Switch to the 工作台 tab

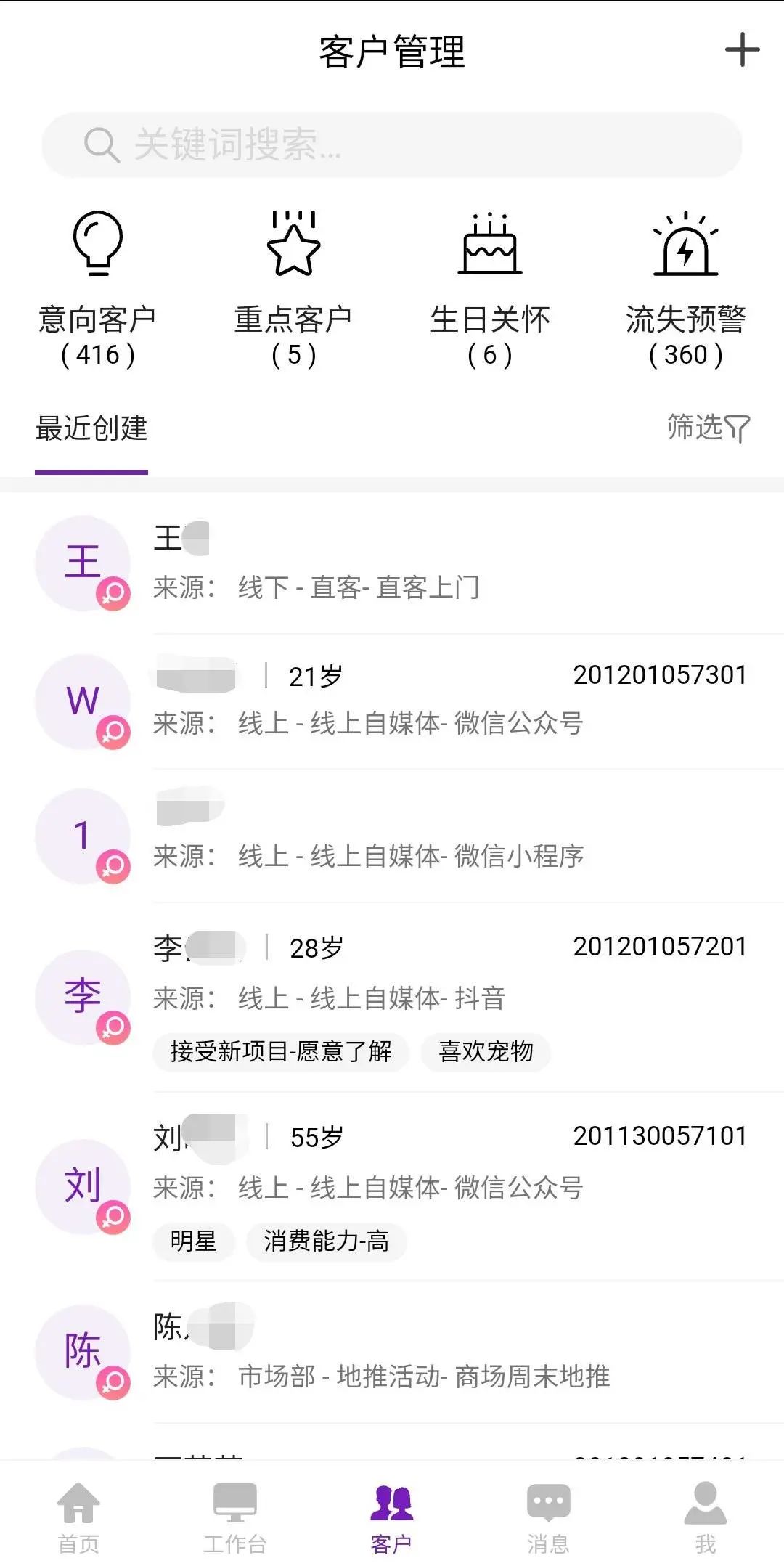[235, 1519]
